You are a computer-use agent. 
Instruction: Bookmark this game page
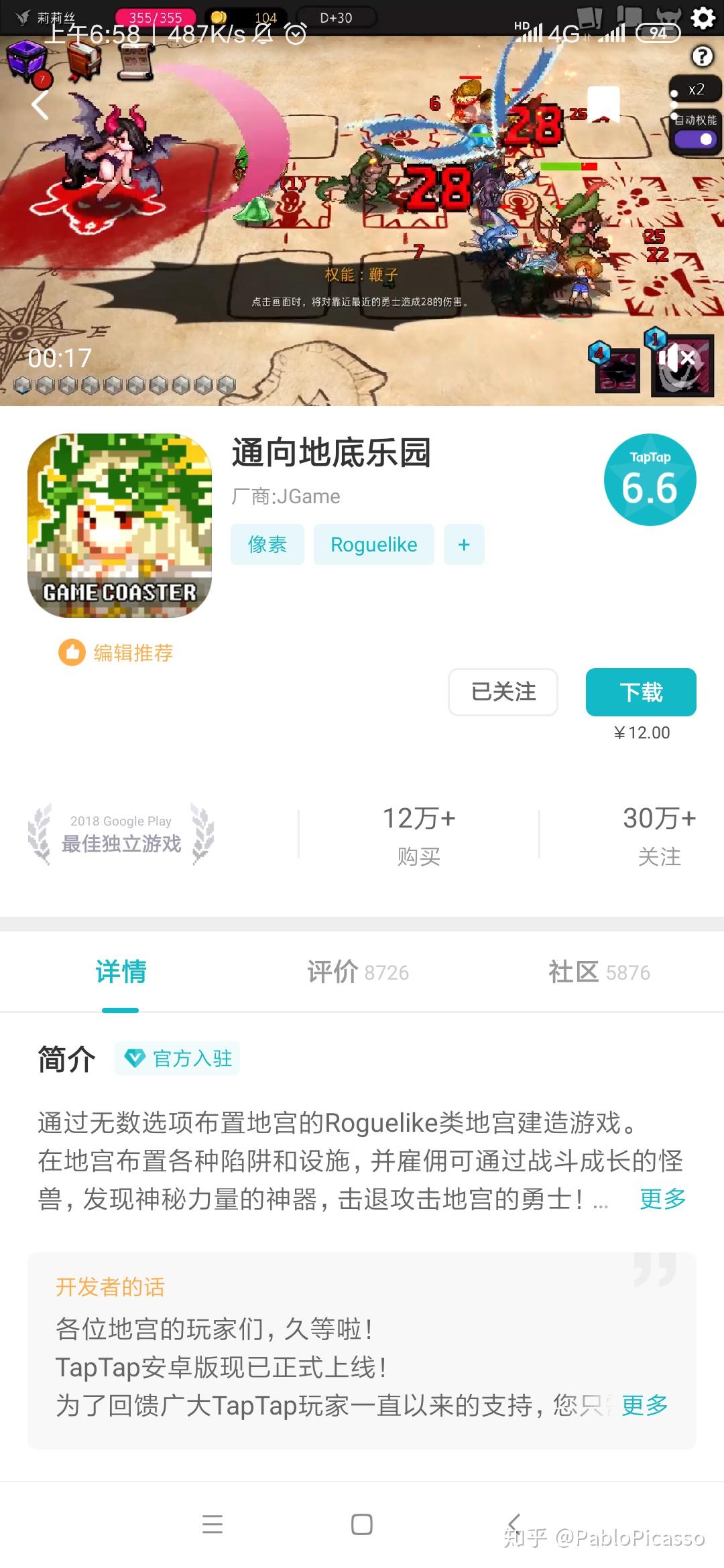coord(603,105)
